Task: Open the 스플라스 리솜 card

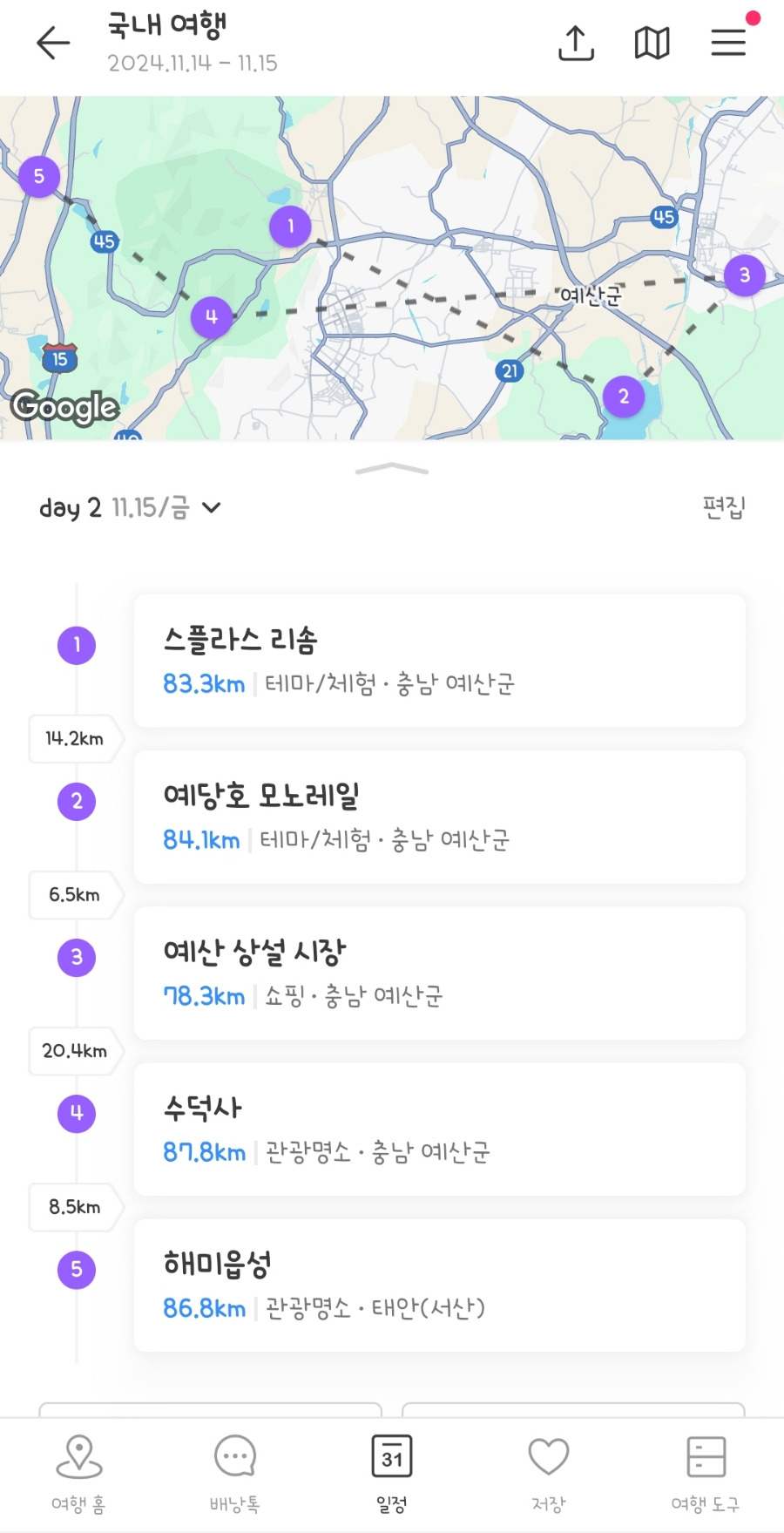Action: pos(439,661)
